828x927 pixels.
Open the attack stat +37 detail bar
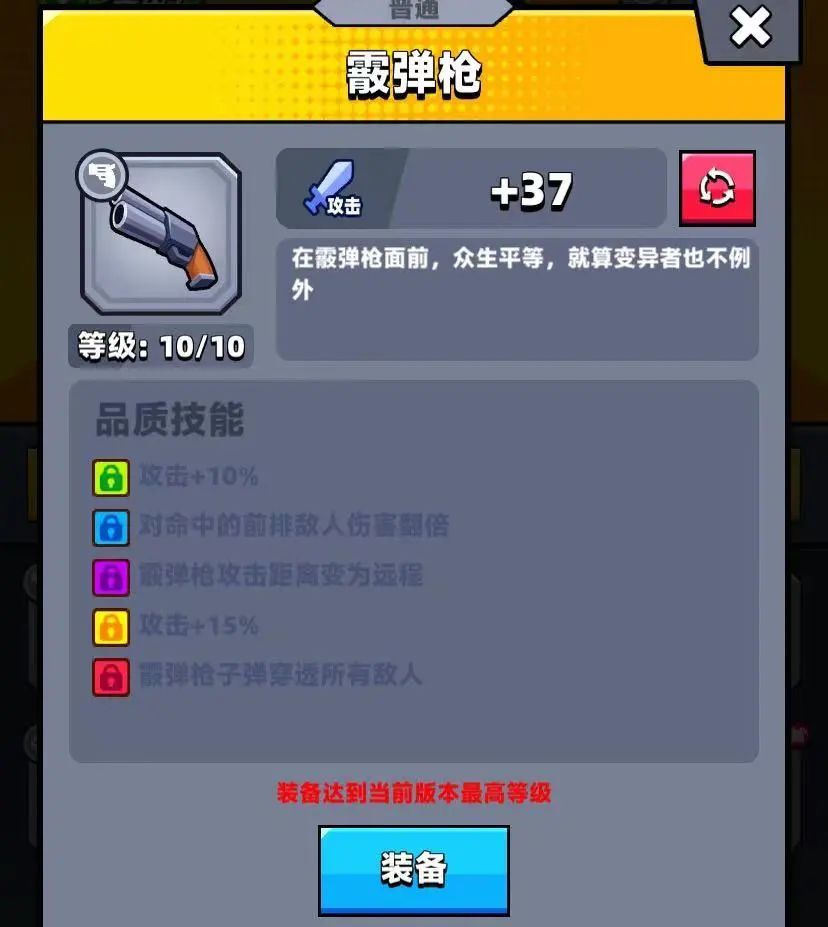pyautogui.click(x=470, y=188)
